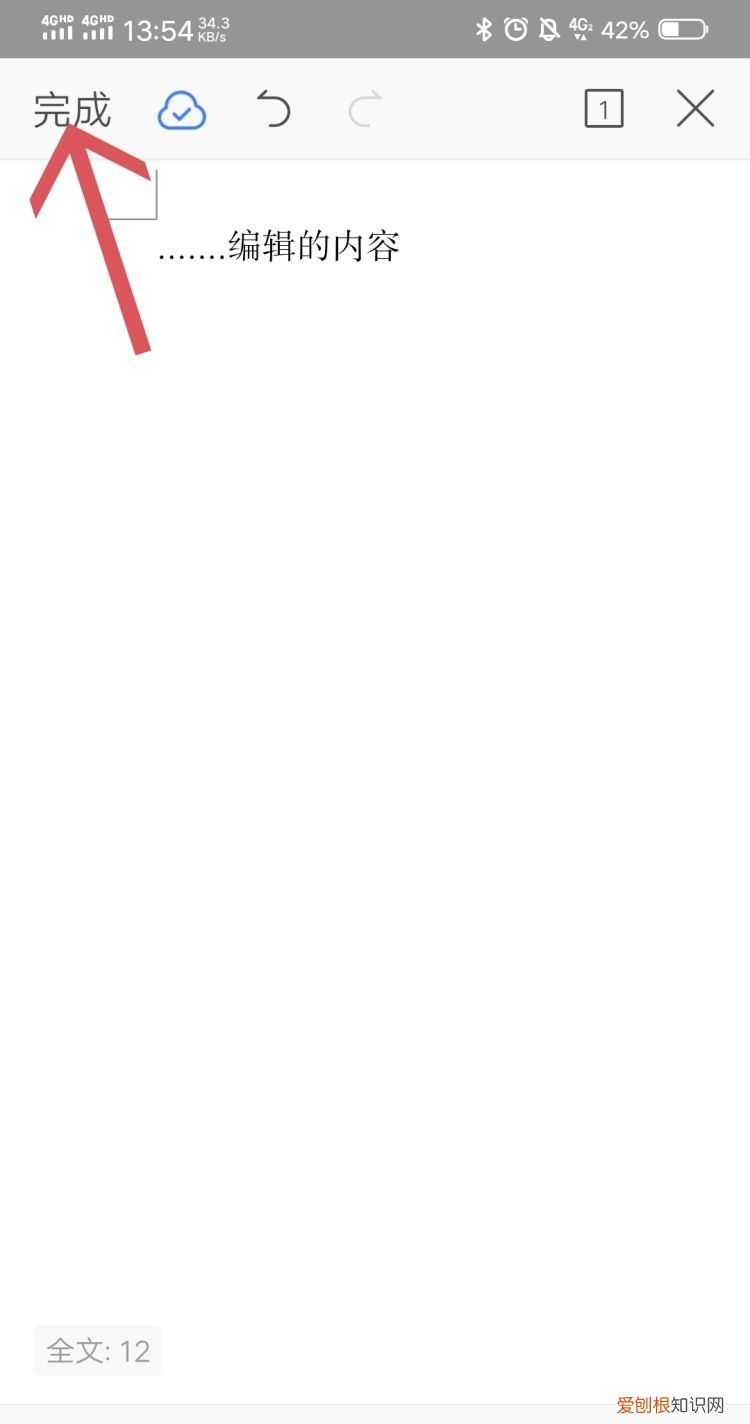This screenshot has height=1424, width=750.
Task: Undo the last edit
Action: pyautogui.click(x=272, y=109)
